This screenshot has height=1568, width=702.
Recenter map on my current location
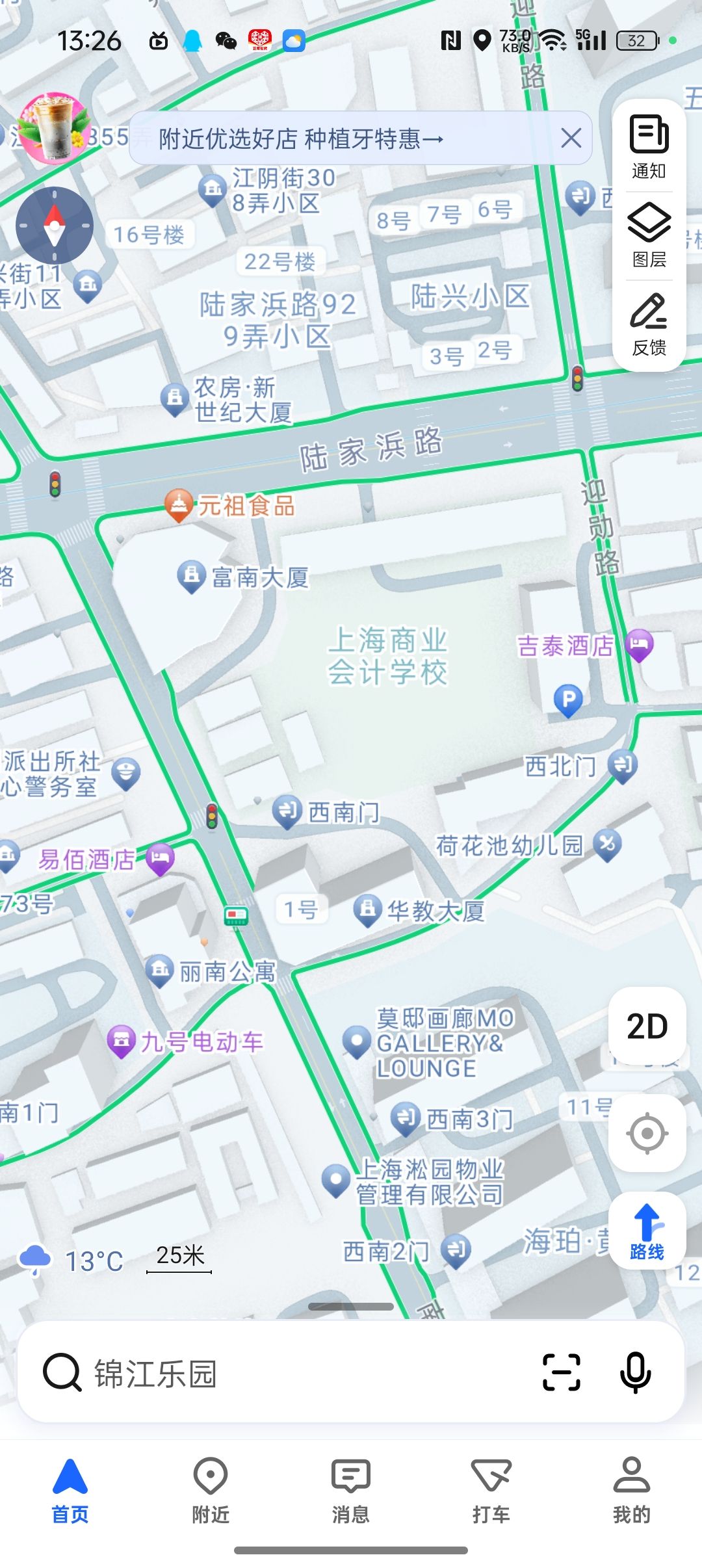[647, 1133]
